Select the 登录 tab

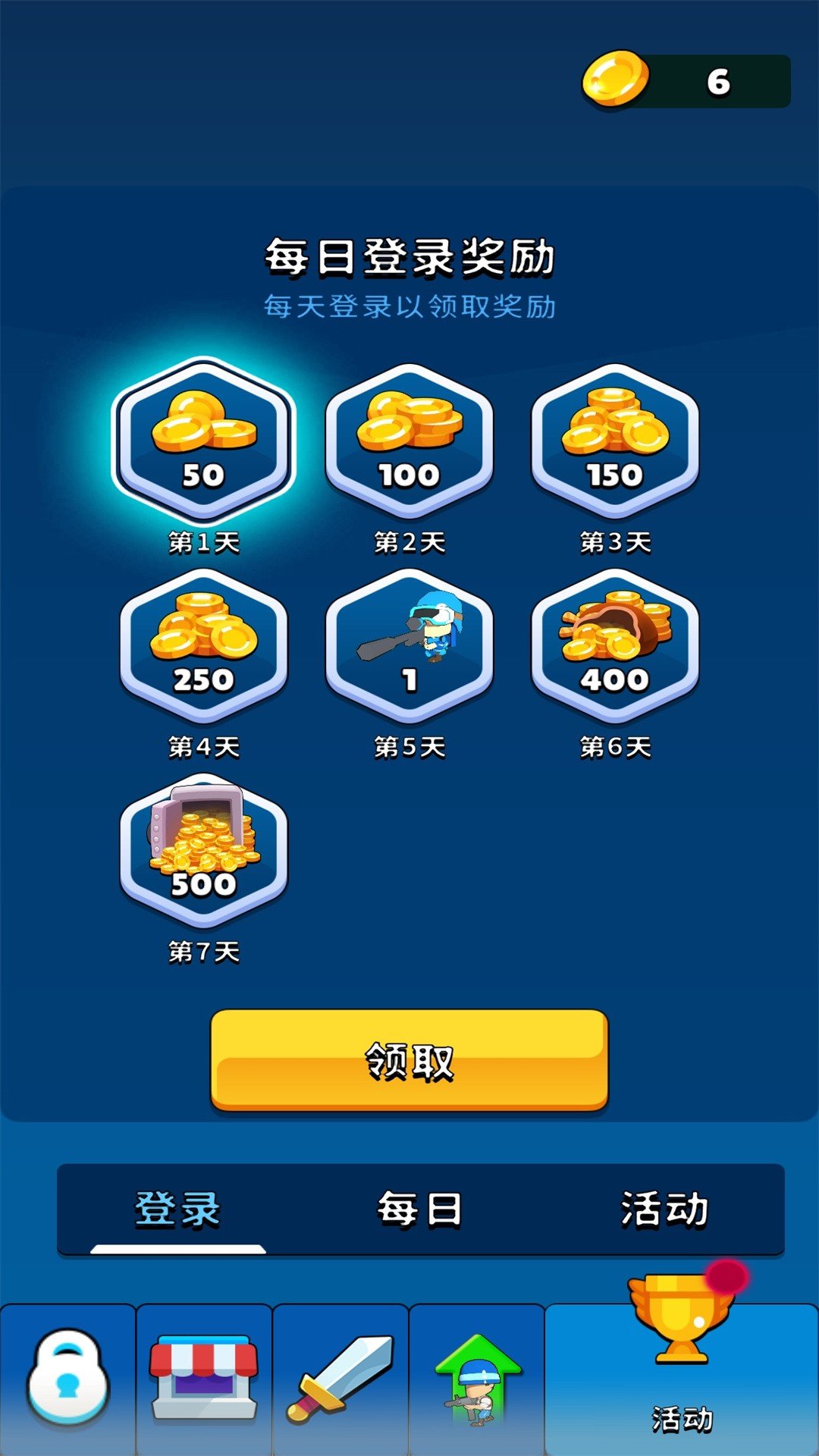(177, 1209)
